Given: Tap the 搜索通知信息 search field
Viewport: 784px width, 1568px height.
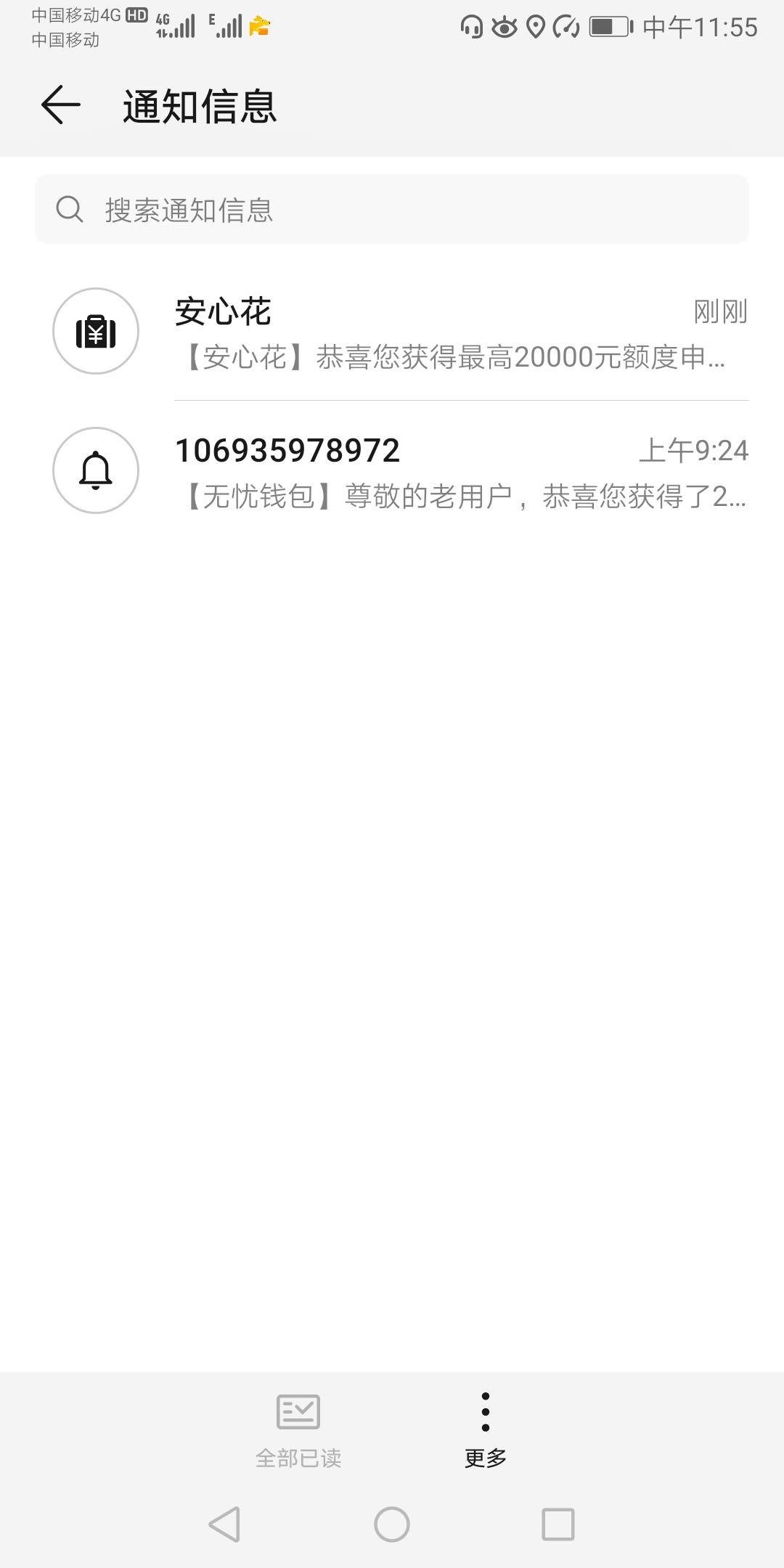Looking at the screenshot, I should (392, 209).
